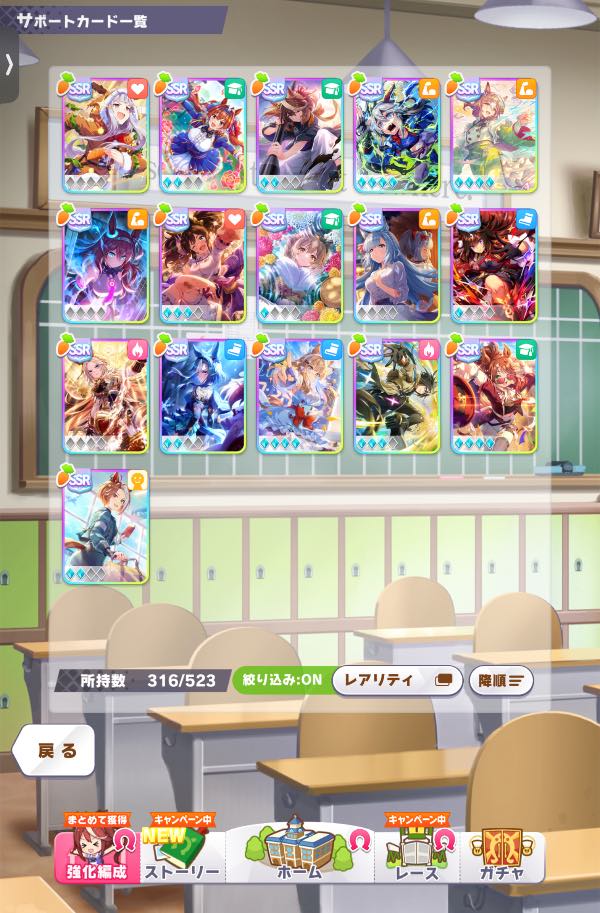Go to the レース tab
This screenshot has height=913, width=600.
point(417,854)
